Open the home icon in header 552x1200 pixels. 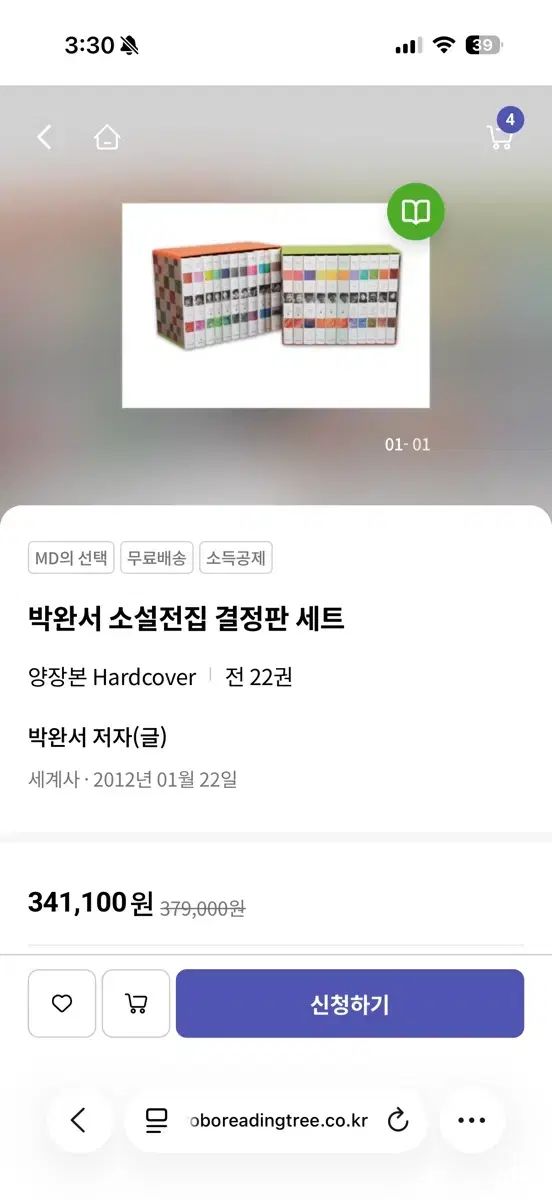[107, 137]
